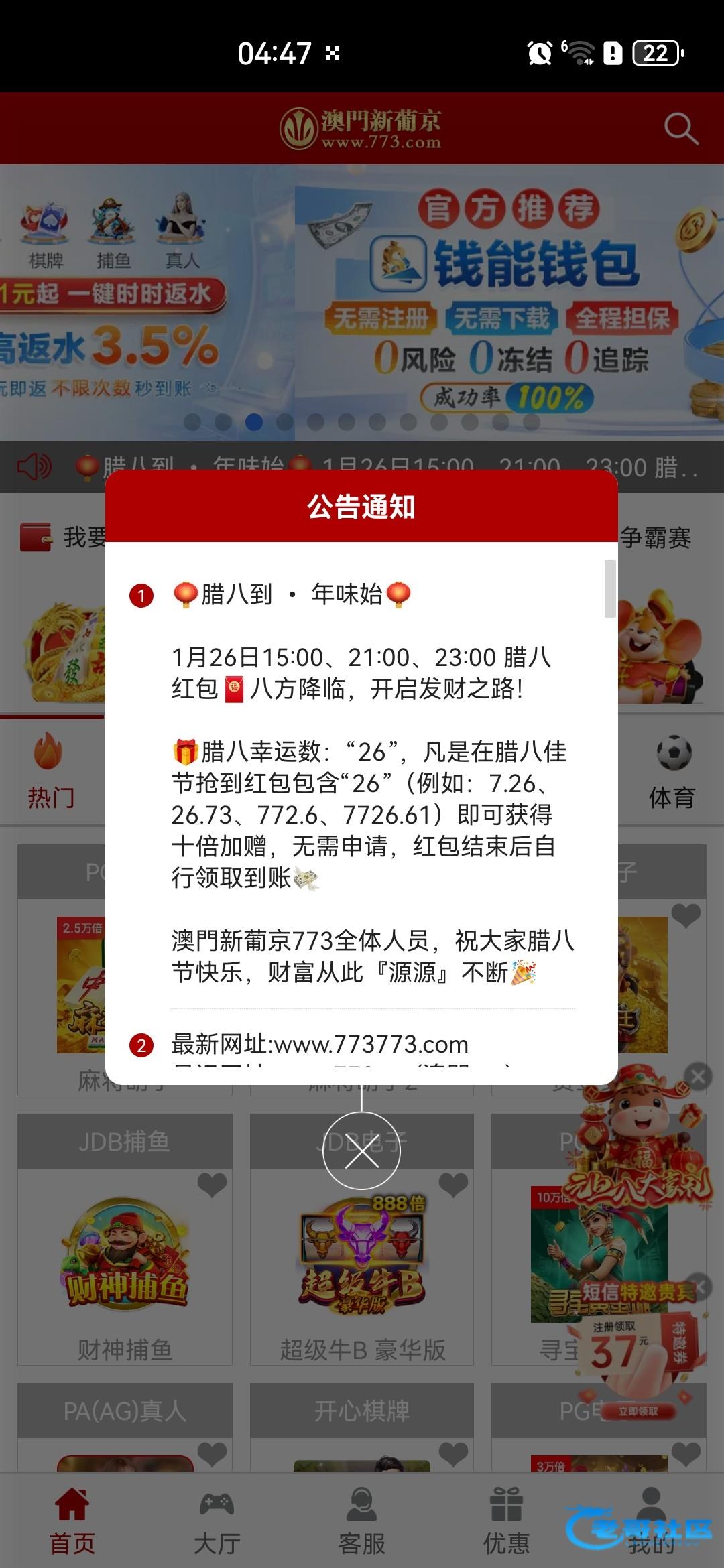Select the 热门 category tab
The height and width of the screenshot is (1568, 724).
50,771
